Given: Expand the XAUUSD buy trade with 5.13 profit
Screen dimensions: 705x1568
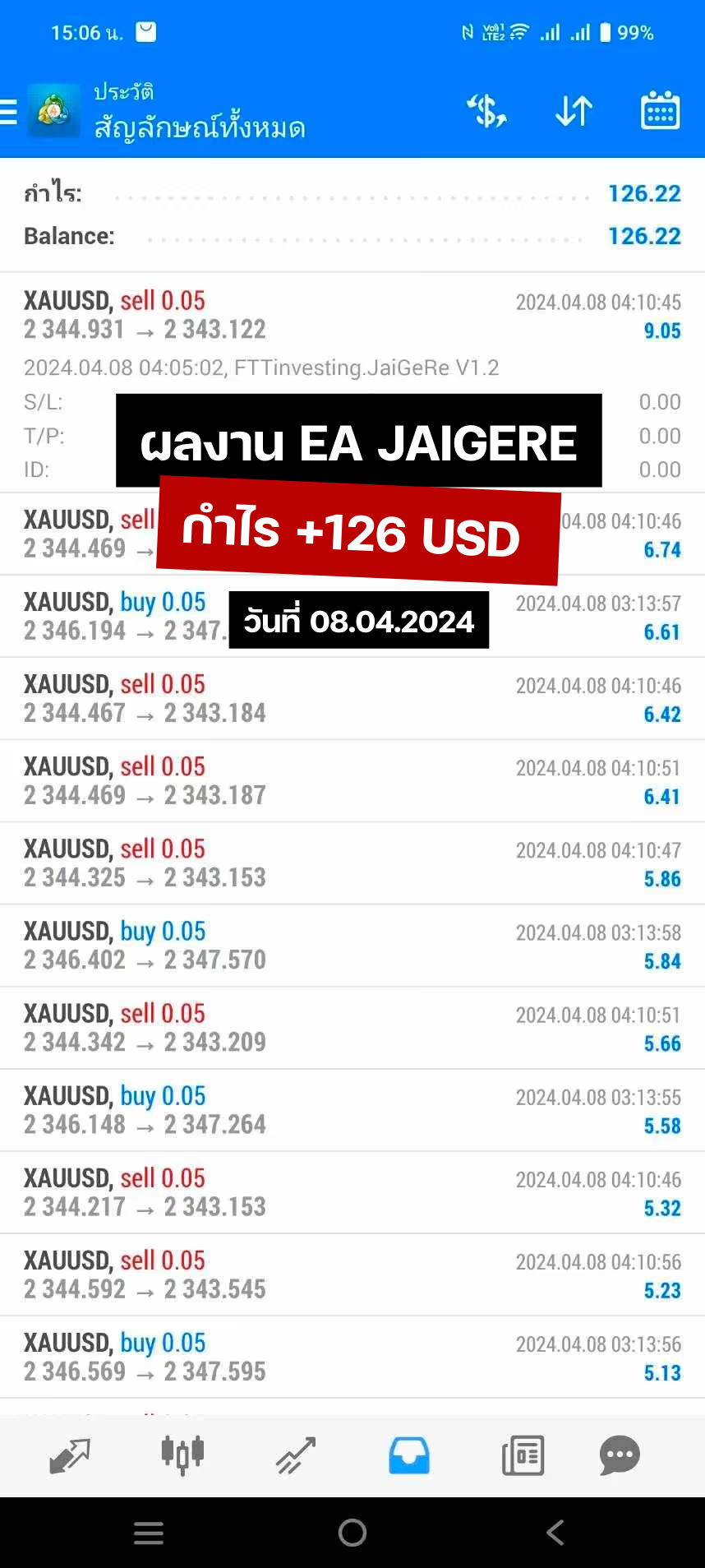Looking at the screenshot, I should (352, 1357).
